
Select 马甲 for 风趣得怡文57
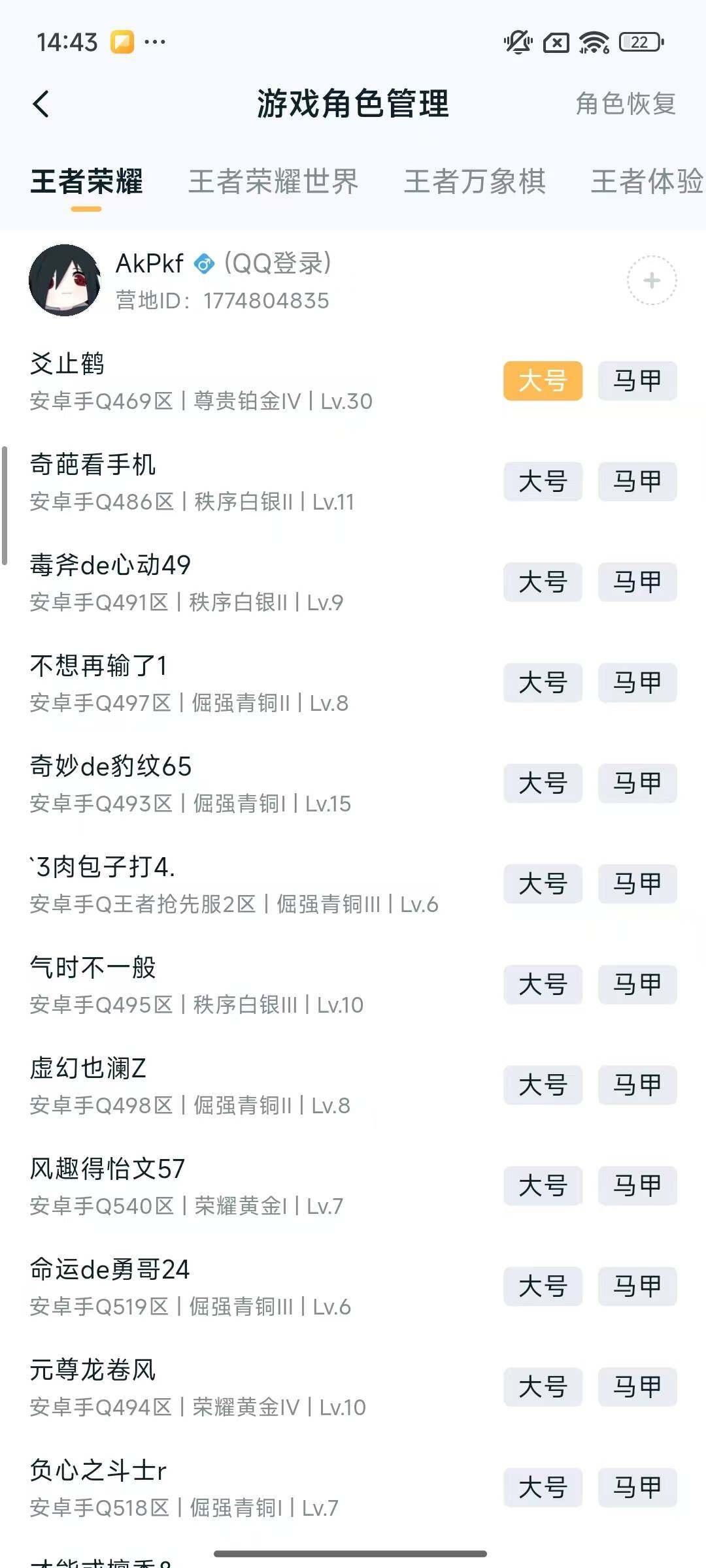pyautogui.click(x=637, y=1186)
